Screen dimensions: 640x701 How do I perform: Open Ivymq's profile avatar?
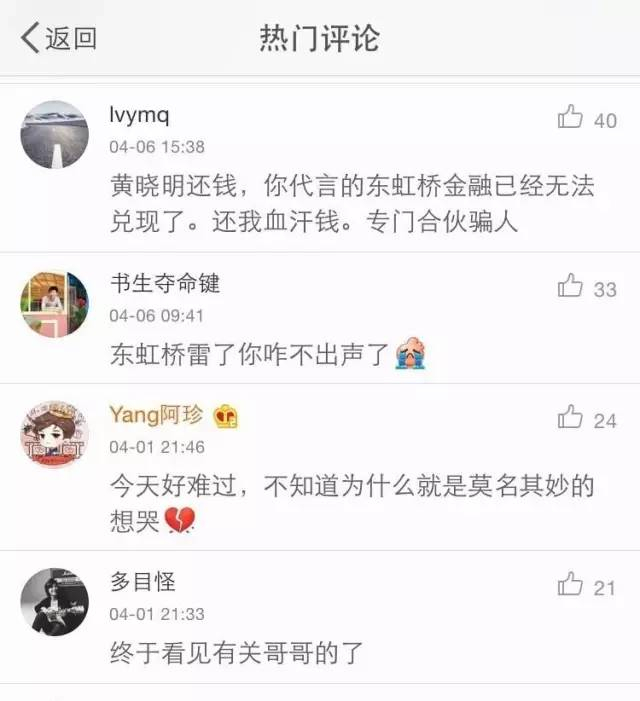point(55,135)
